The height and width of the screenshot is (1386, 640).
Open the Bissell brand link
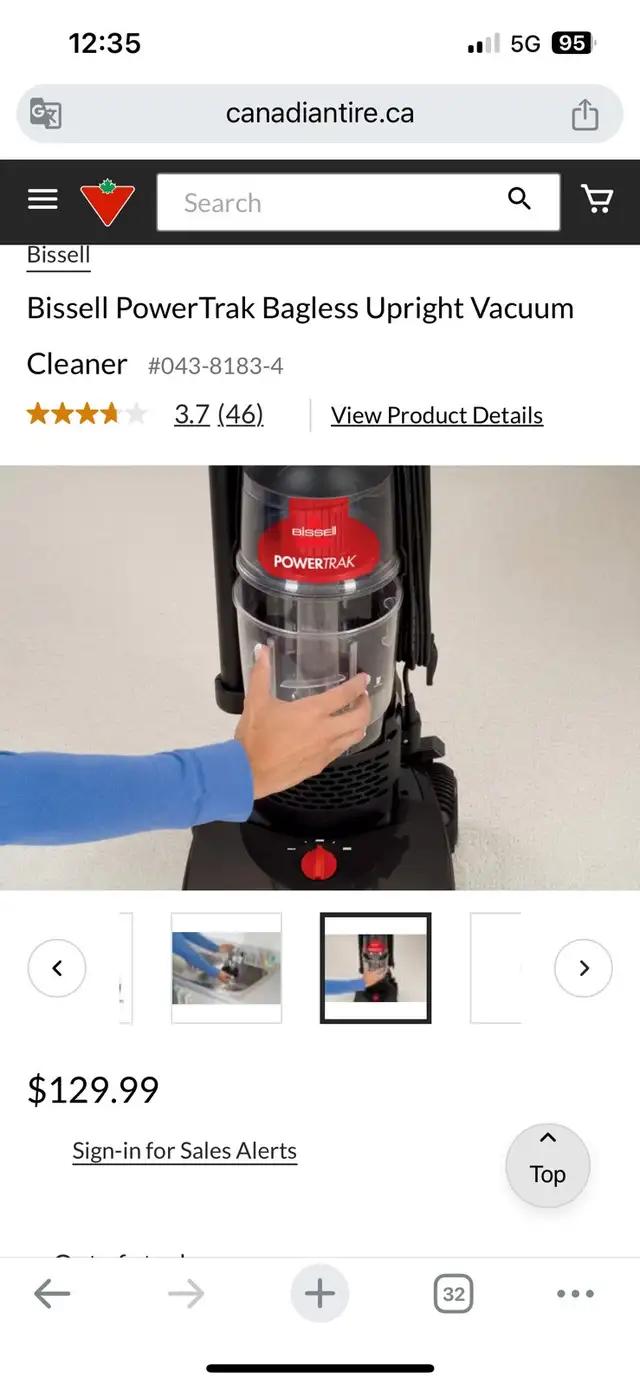[x=58, y=255]
